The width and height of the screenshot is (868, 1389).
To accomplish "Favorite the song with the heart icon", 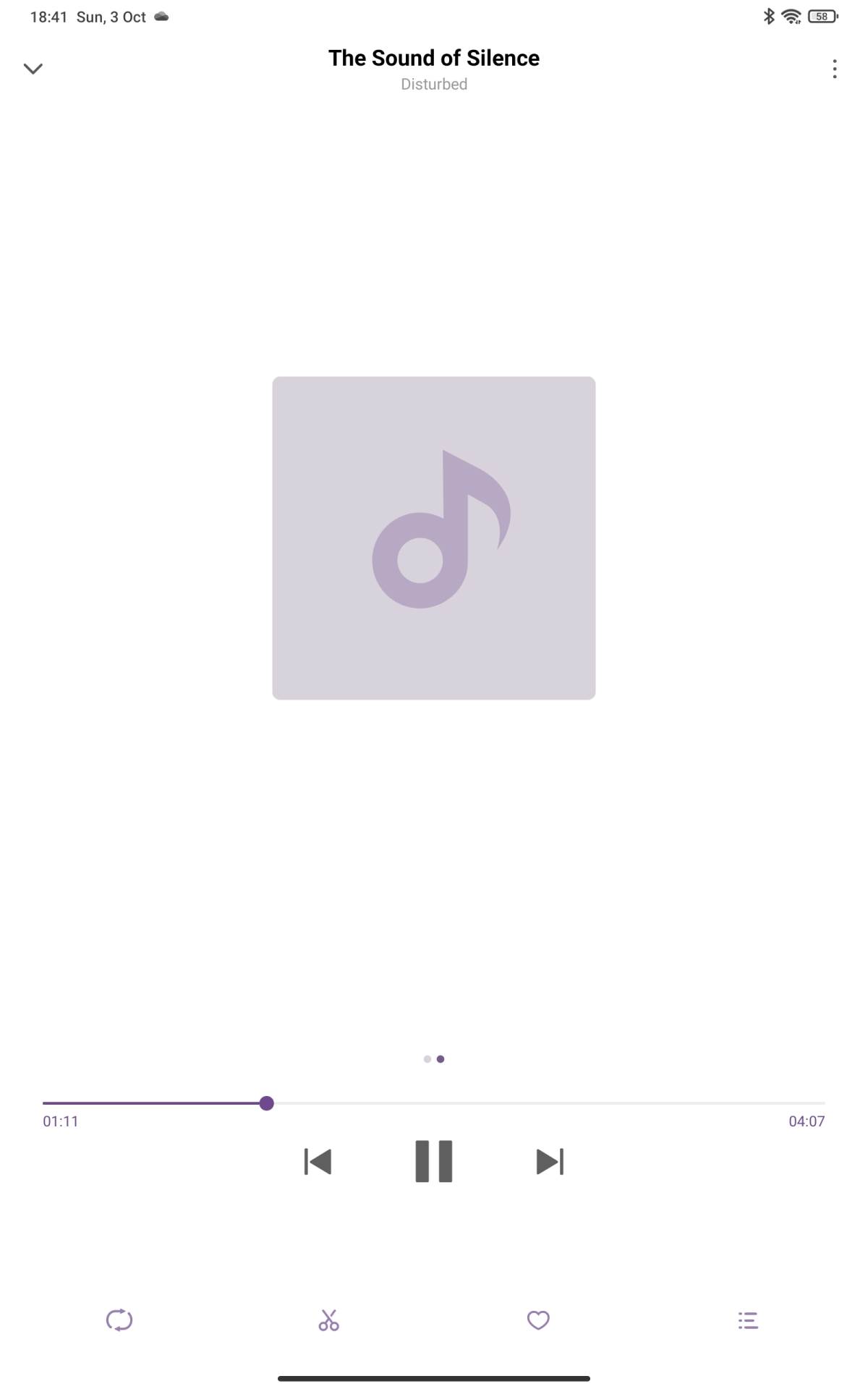I will (538, 1320).
